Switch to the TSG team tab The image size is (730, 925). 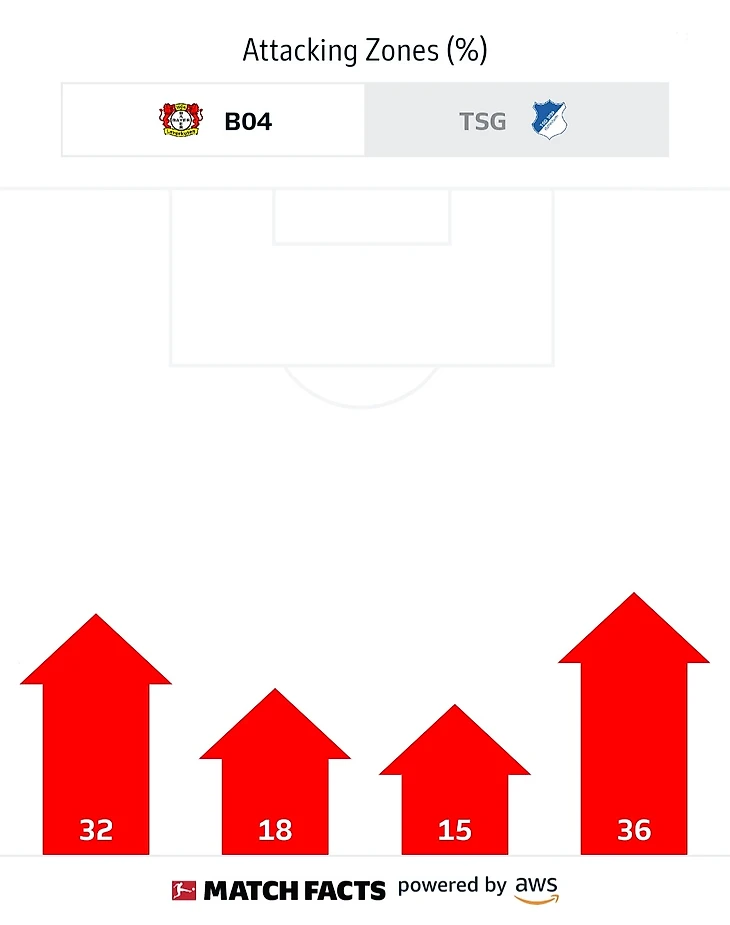(x=516, y=121)
